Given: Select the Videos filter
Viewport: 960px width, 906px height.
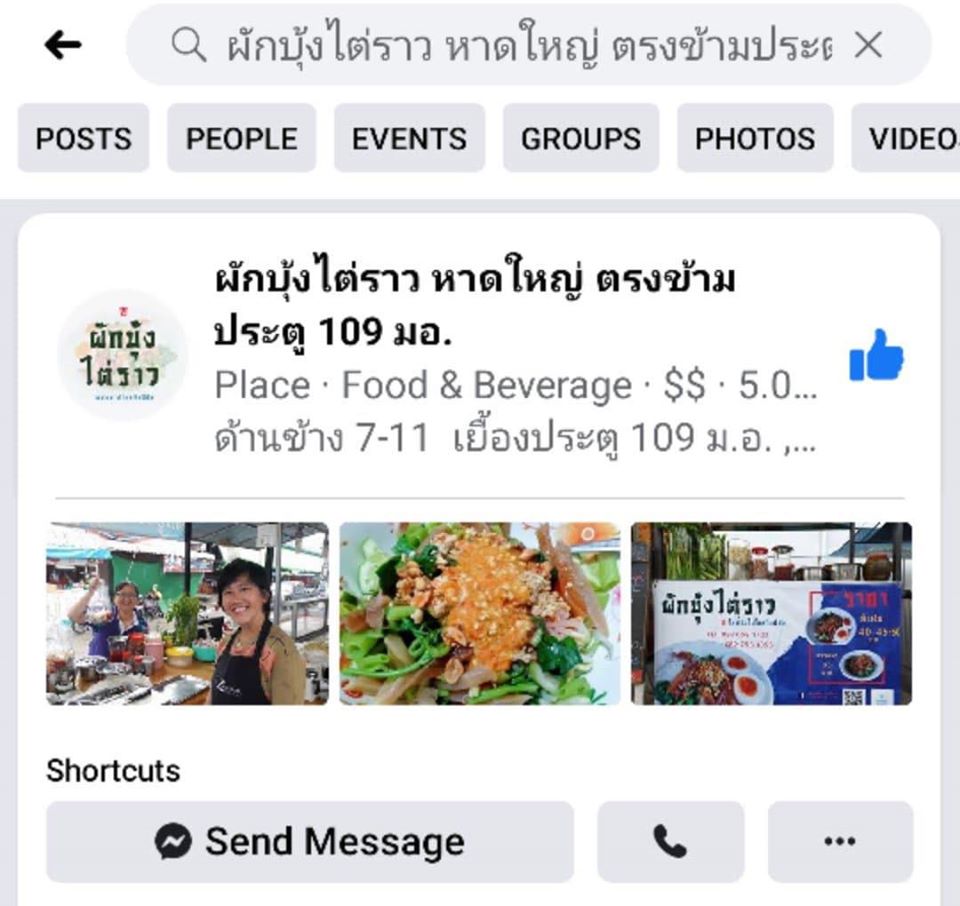Looking at the screenshot, I should (x=908, y=138).
